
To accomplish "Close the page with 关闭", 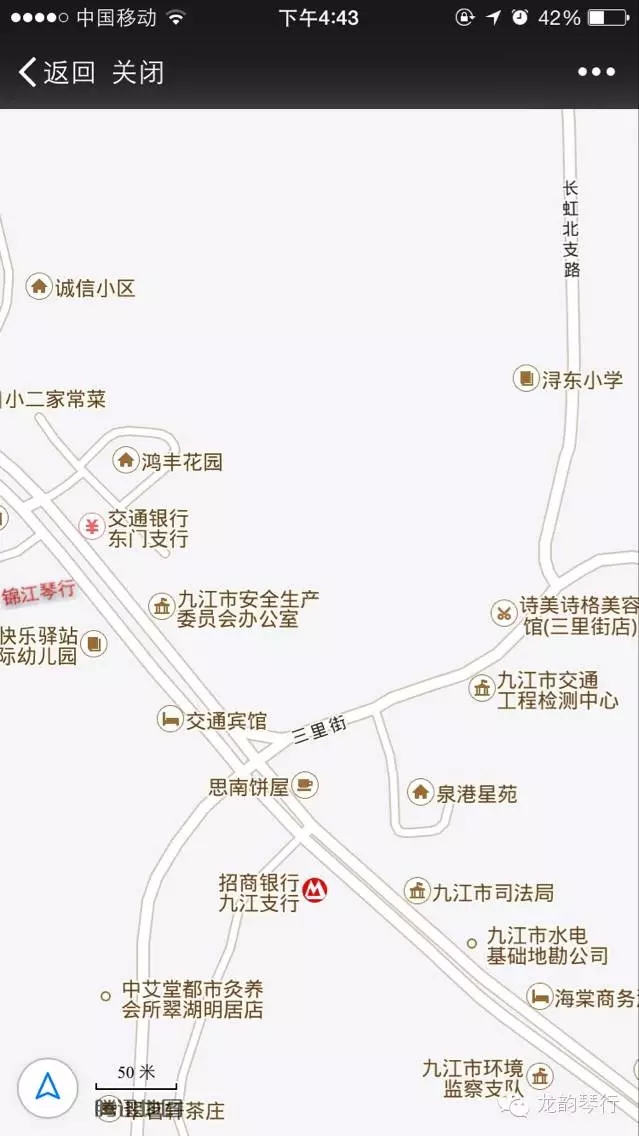I will (x=138, y=72).
